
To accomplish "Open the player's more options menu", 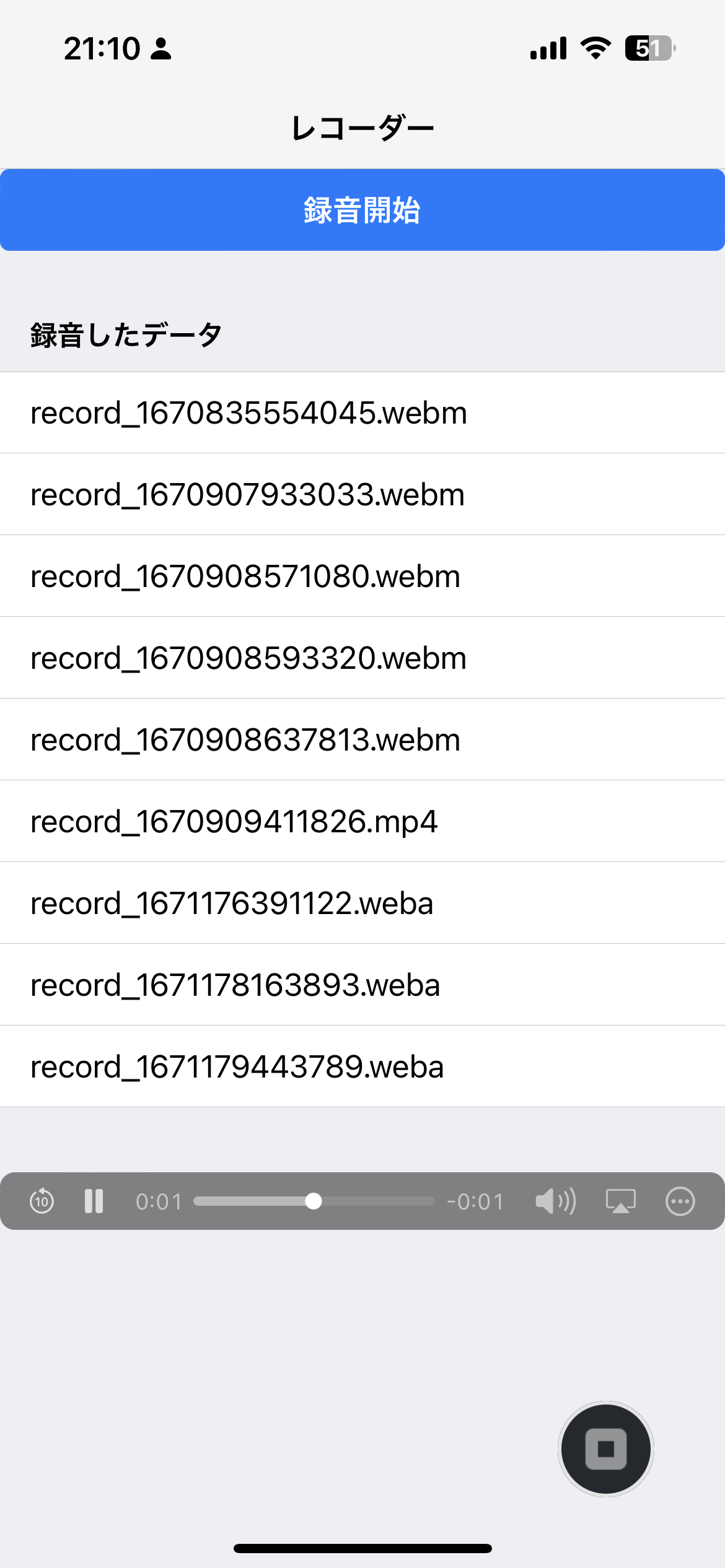I will coord(680,1201).
